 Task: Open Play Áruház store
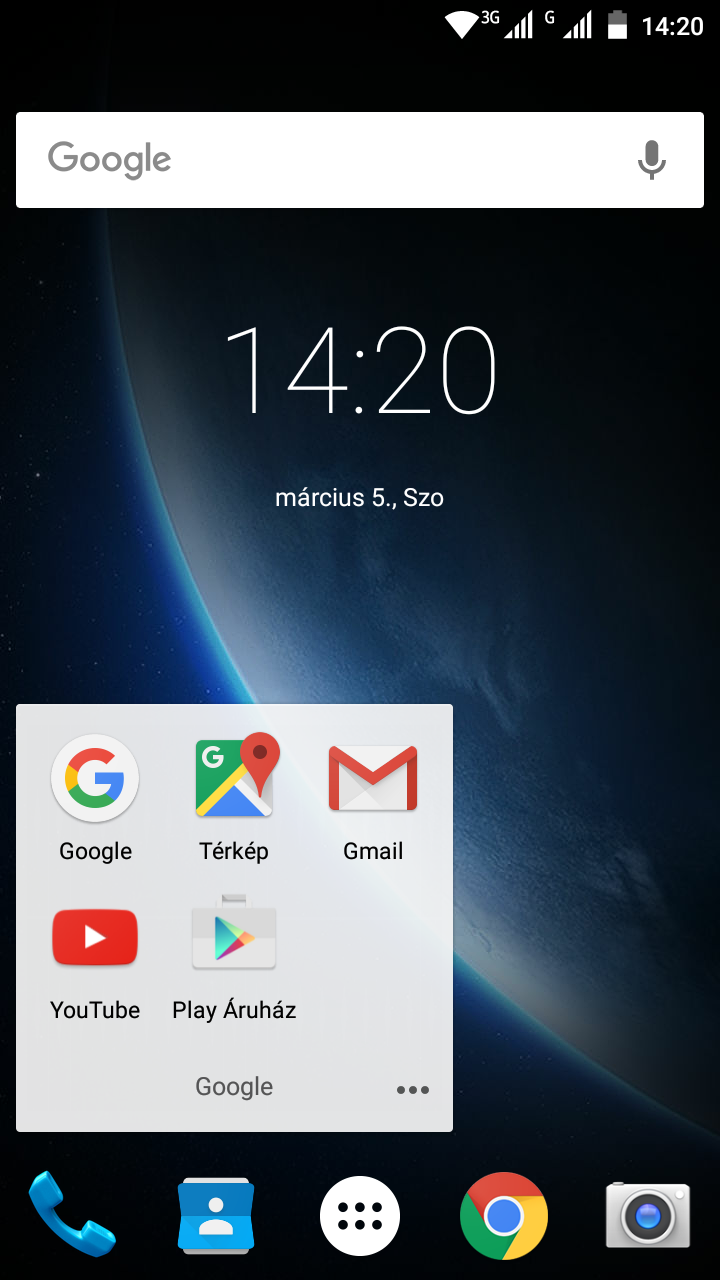[x=234, y=937]
